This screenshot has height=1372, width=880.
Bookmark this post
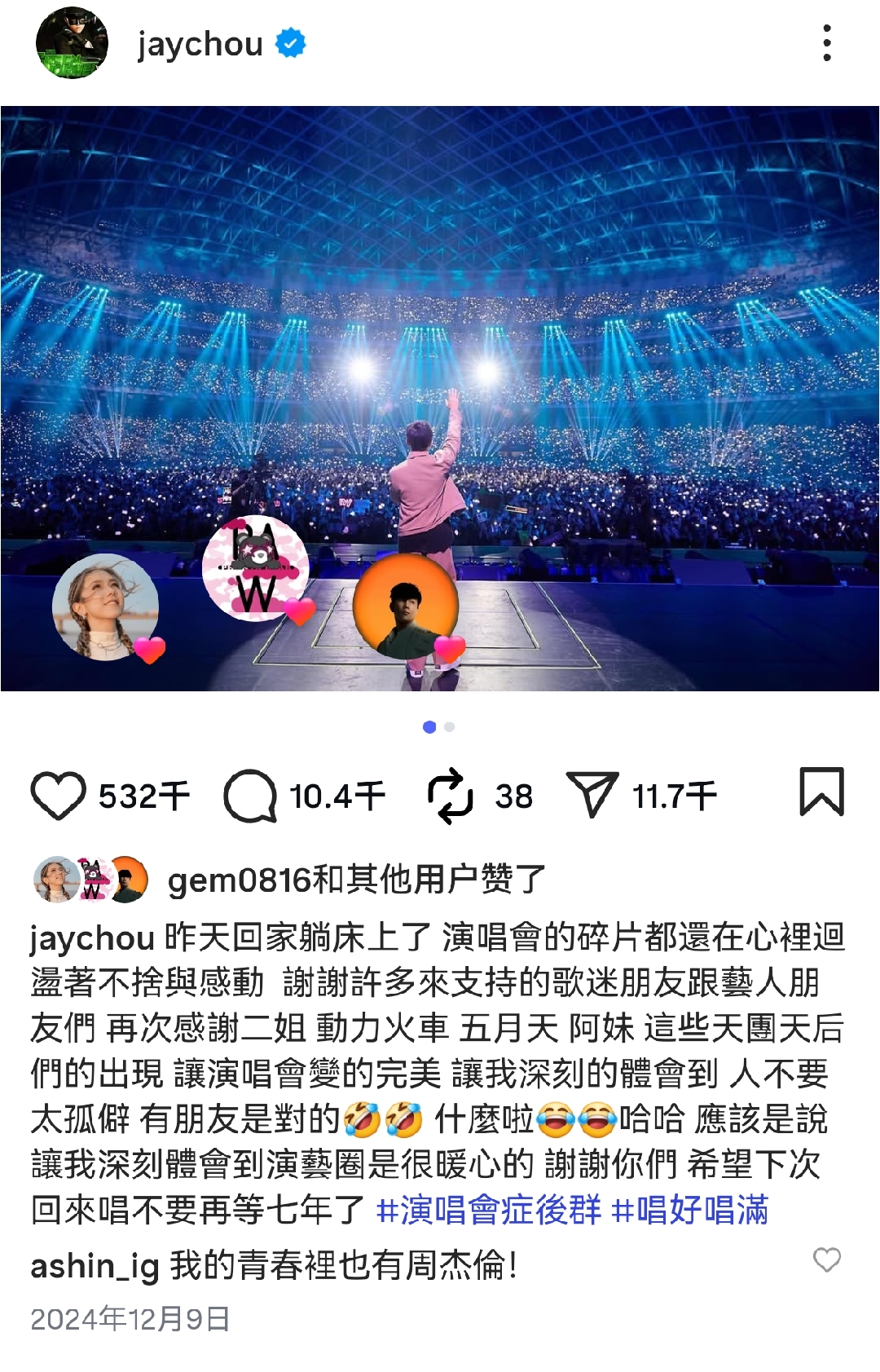(821, 792)
